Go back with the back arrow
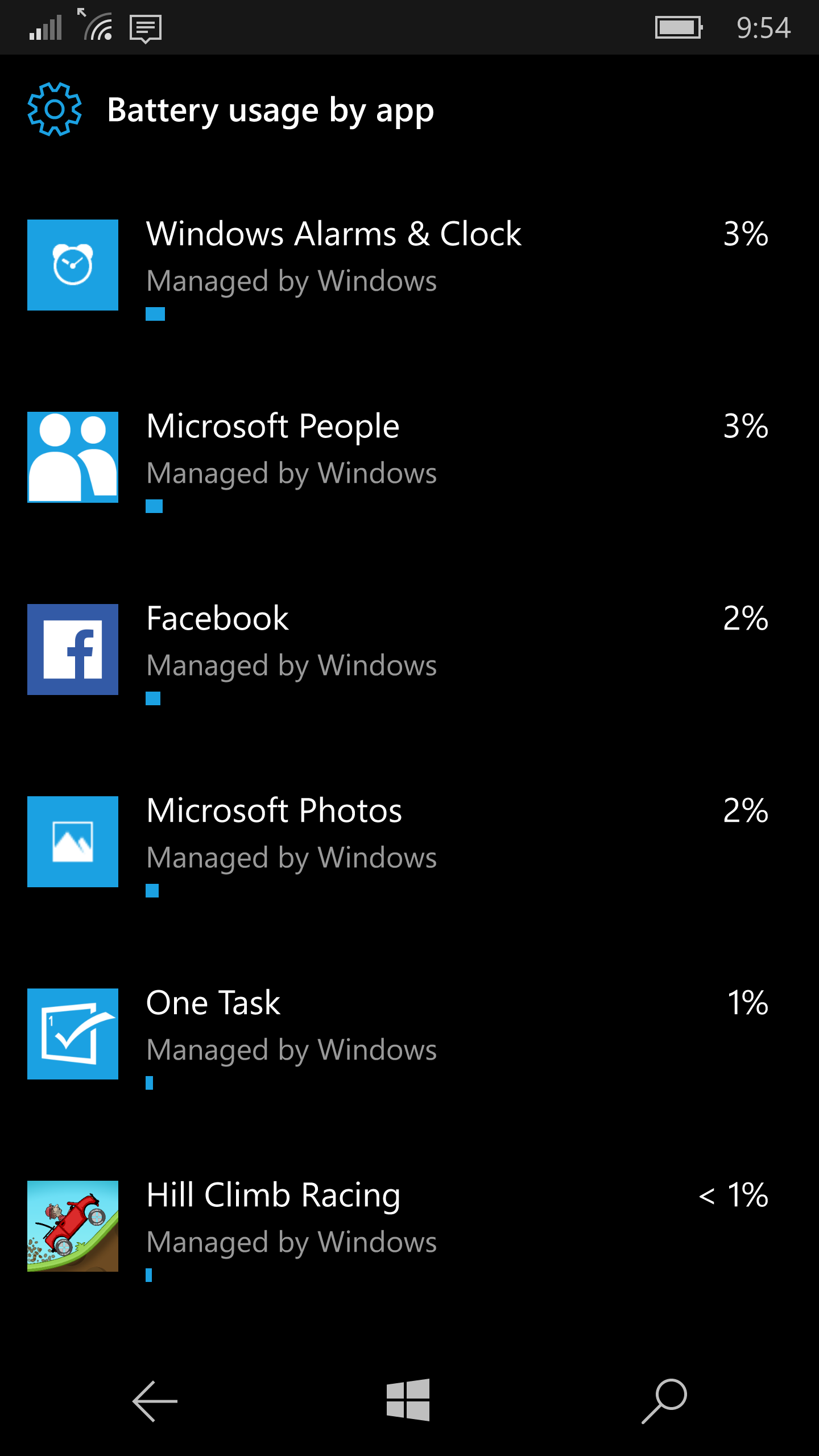The width and height of the screenshot is (819, 1456). click(x=155, y=1401)
